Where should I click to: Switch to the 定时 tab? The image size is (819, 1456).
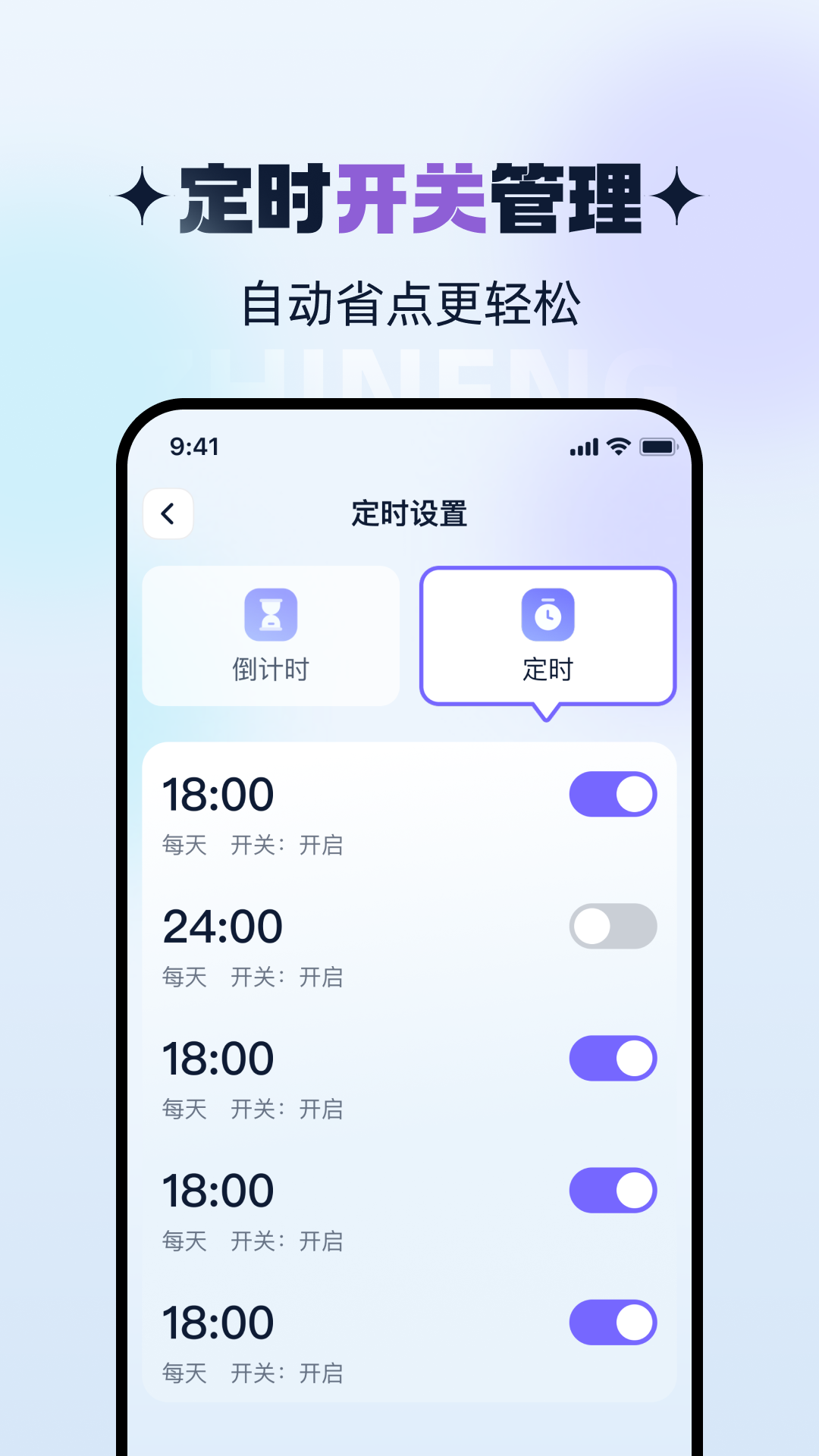tap(548, 635)
